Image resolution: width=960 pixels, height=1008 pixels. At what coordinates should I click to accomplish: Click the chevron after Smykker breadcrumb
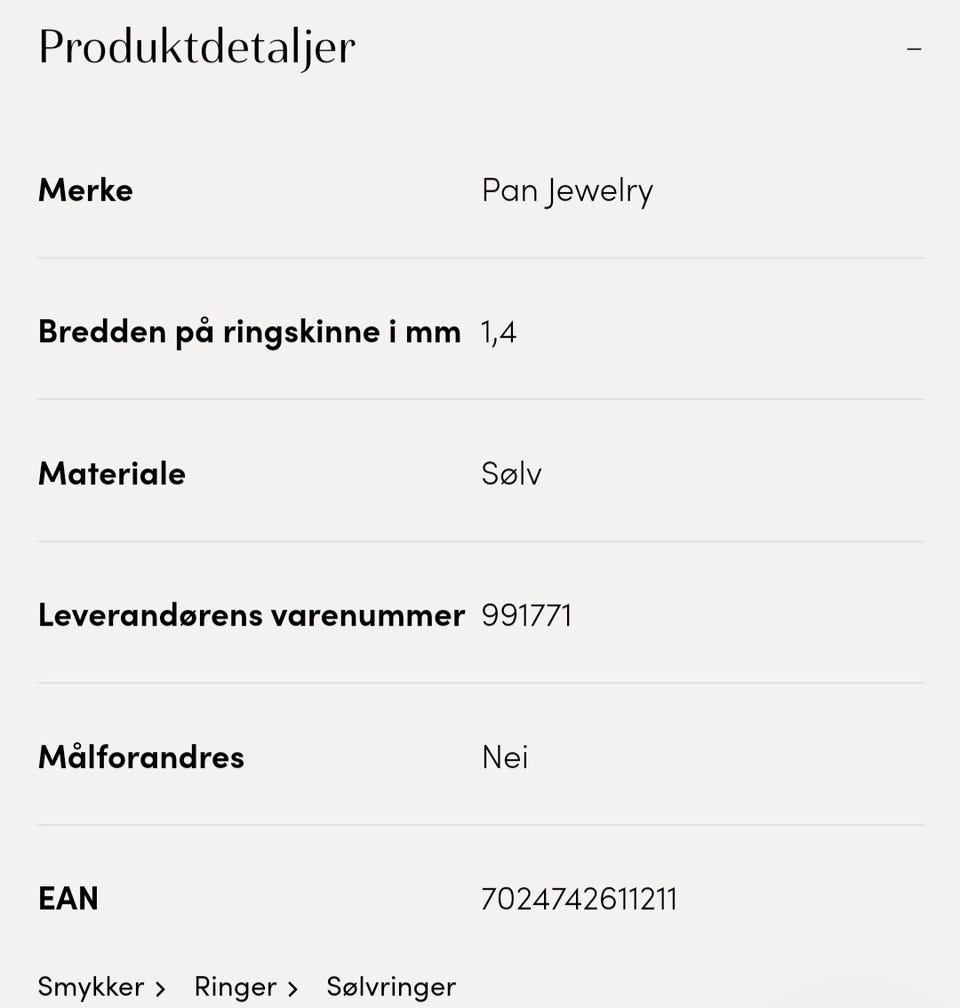click(160, 988)
